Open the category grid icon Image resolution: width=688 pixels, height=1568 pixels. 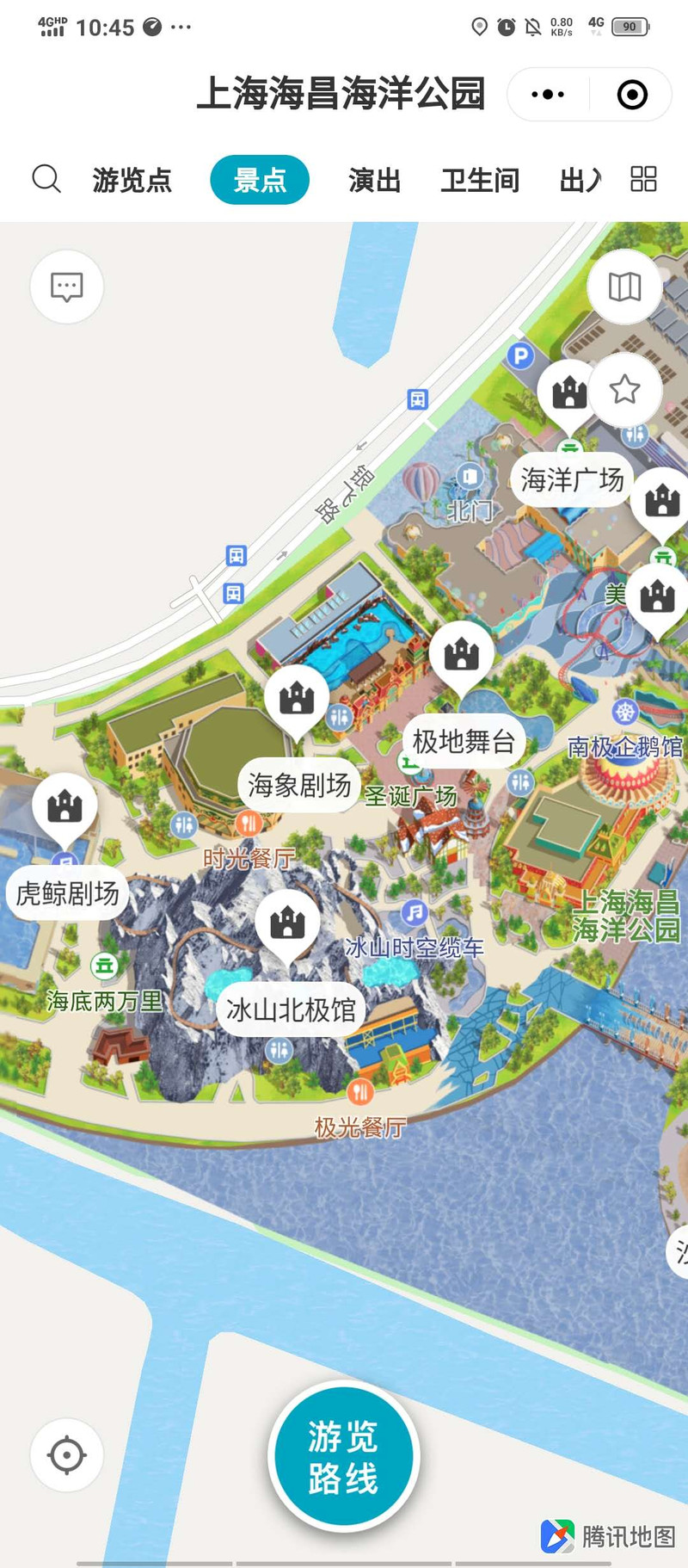coord(643,179)
